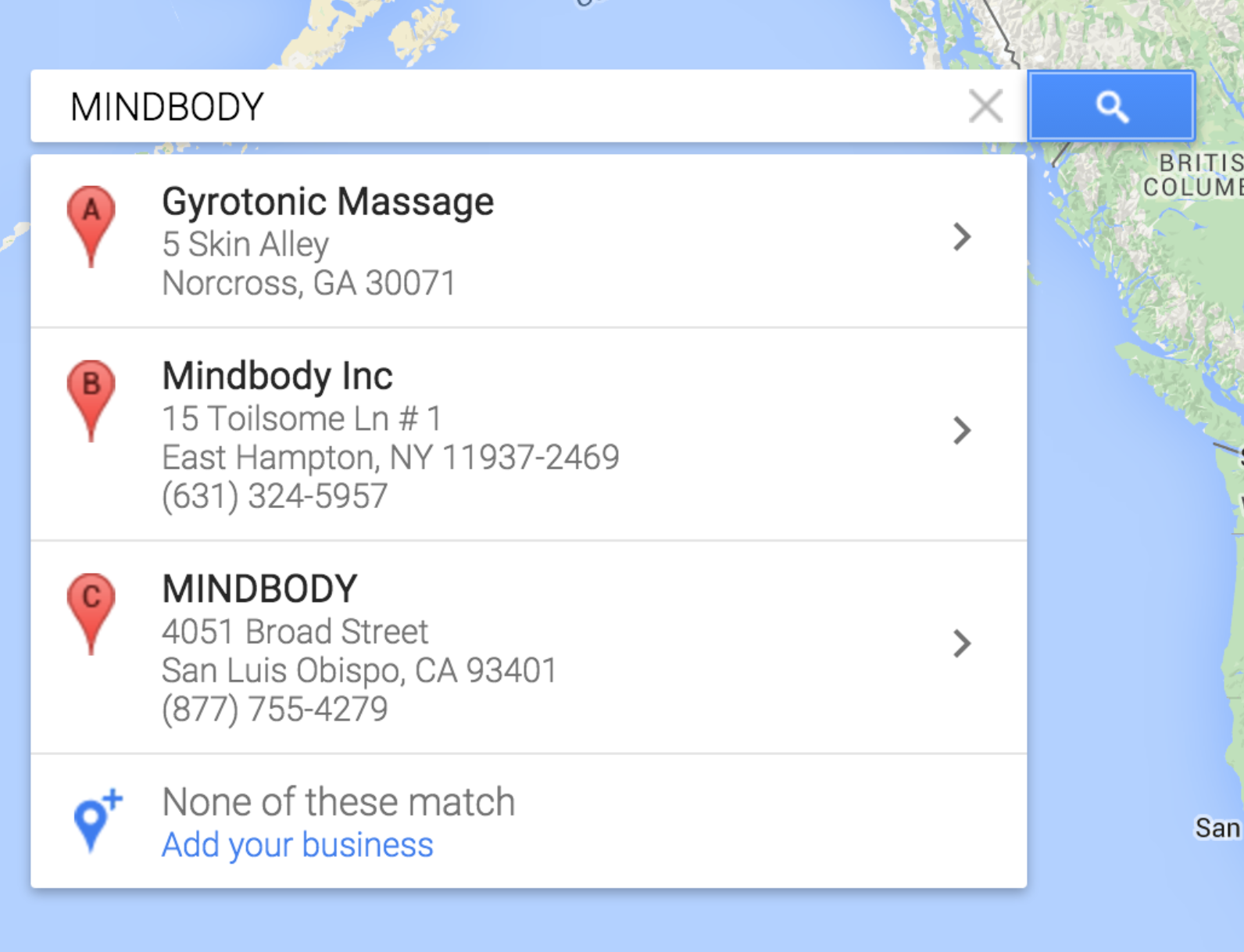Image resolution: width=1244 pixels, height=952 pixels.
Task: Open the Gyrotonic Massage result
Action: click(x=528, y=241)
